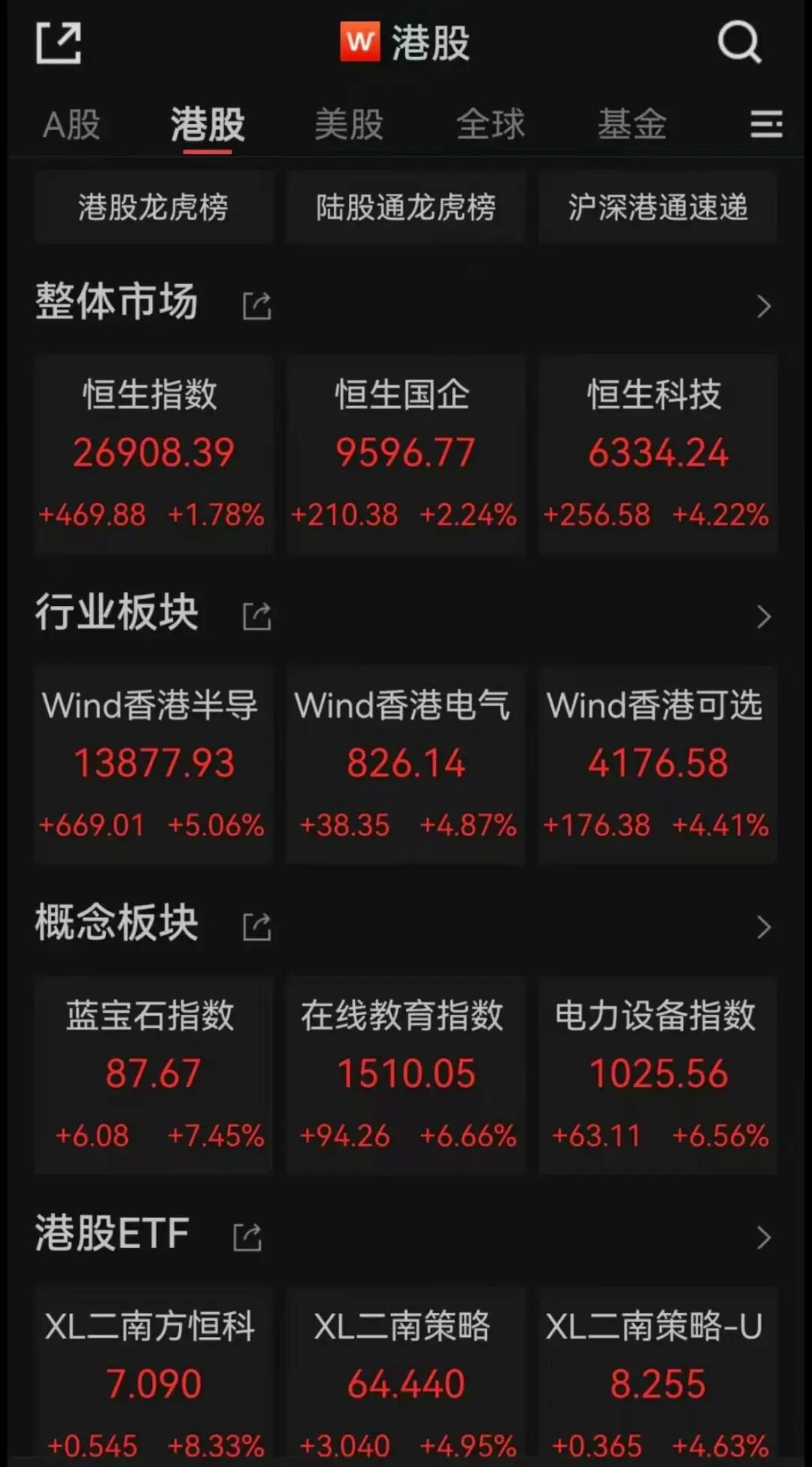
Task: Expand 整体市场 with its arrow
Action: [x=764, y=306]
